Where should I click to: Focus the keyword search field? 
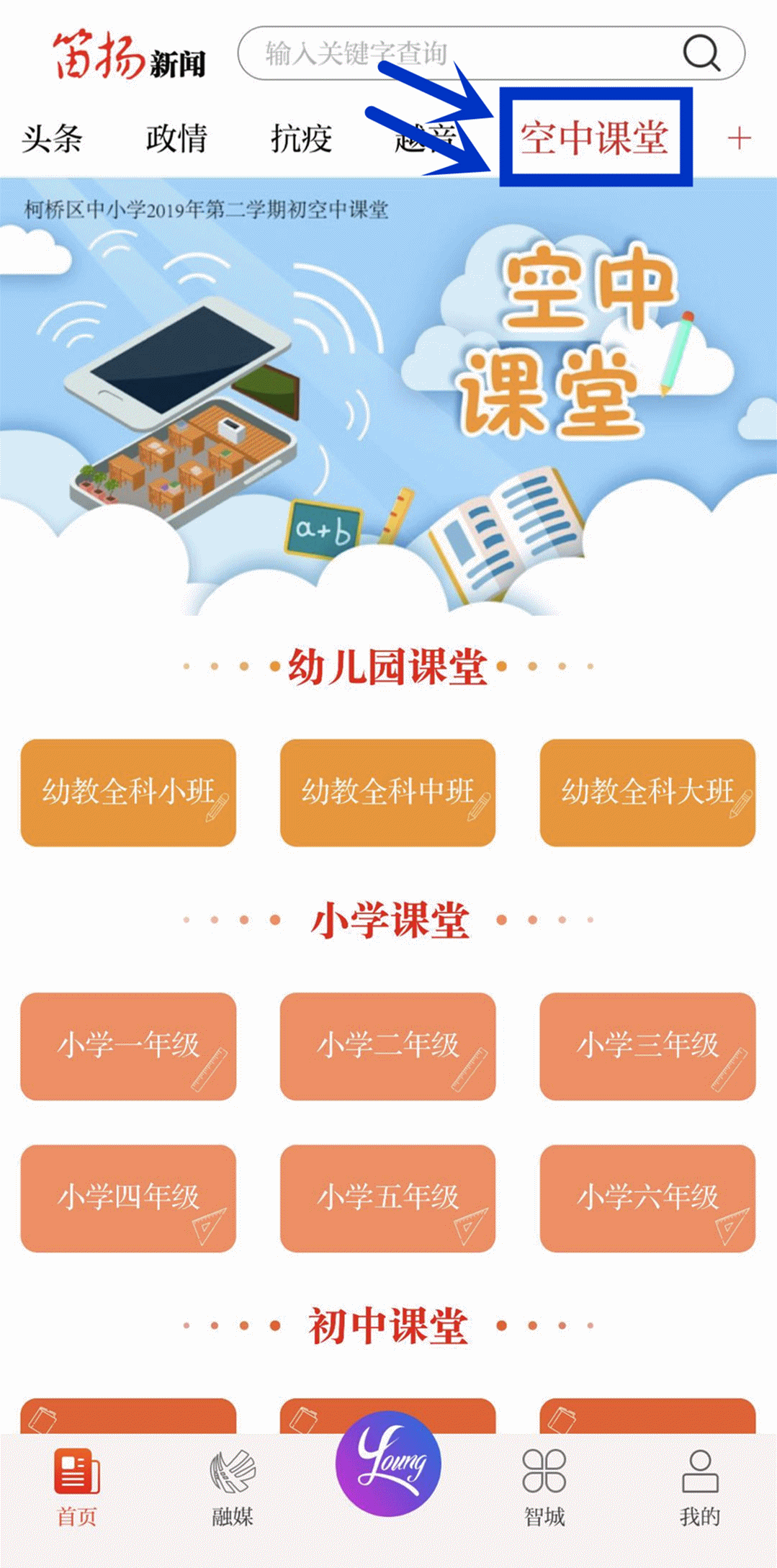click(x=491, y=53)
